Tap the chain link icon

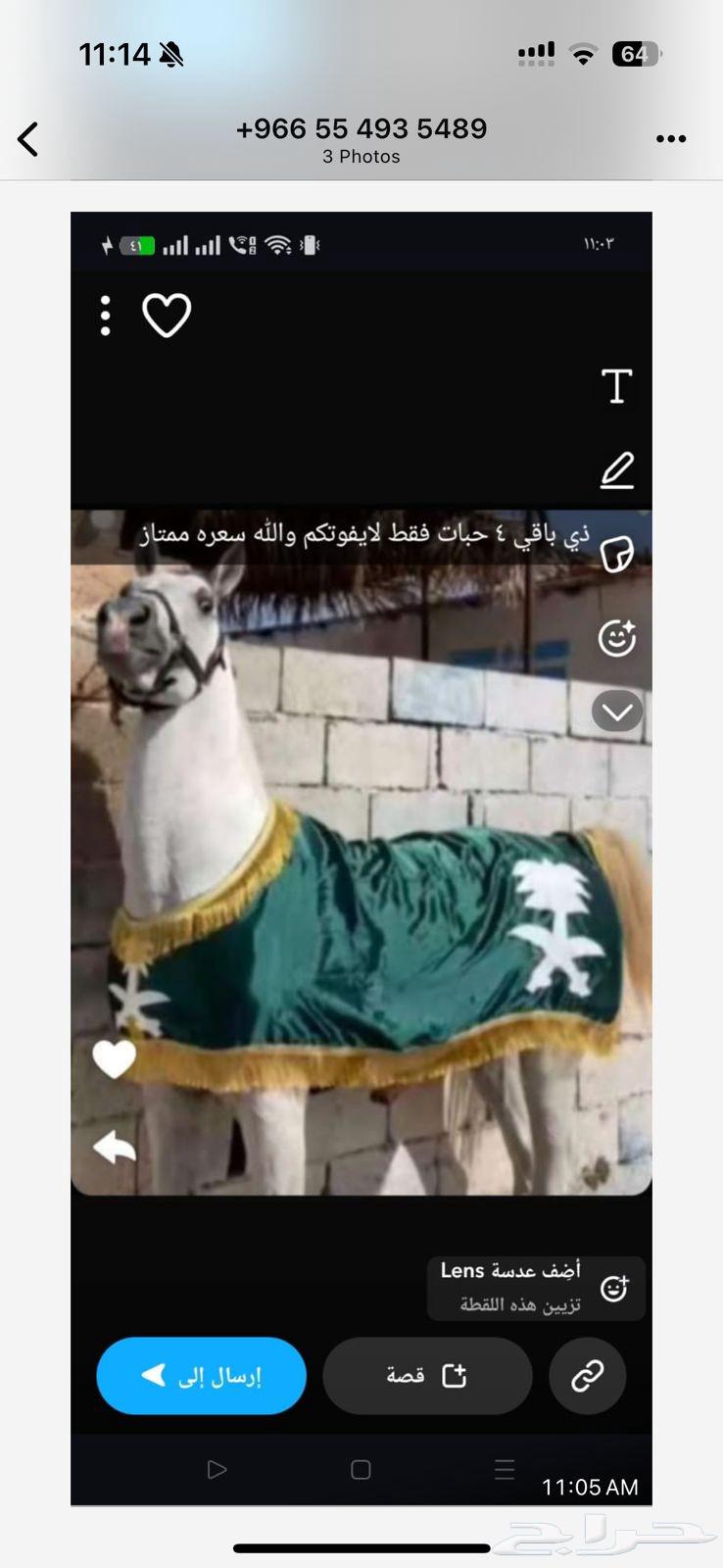coord(587,1376)
